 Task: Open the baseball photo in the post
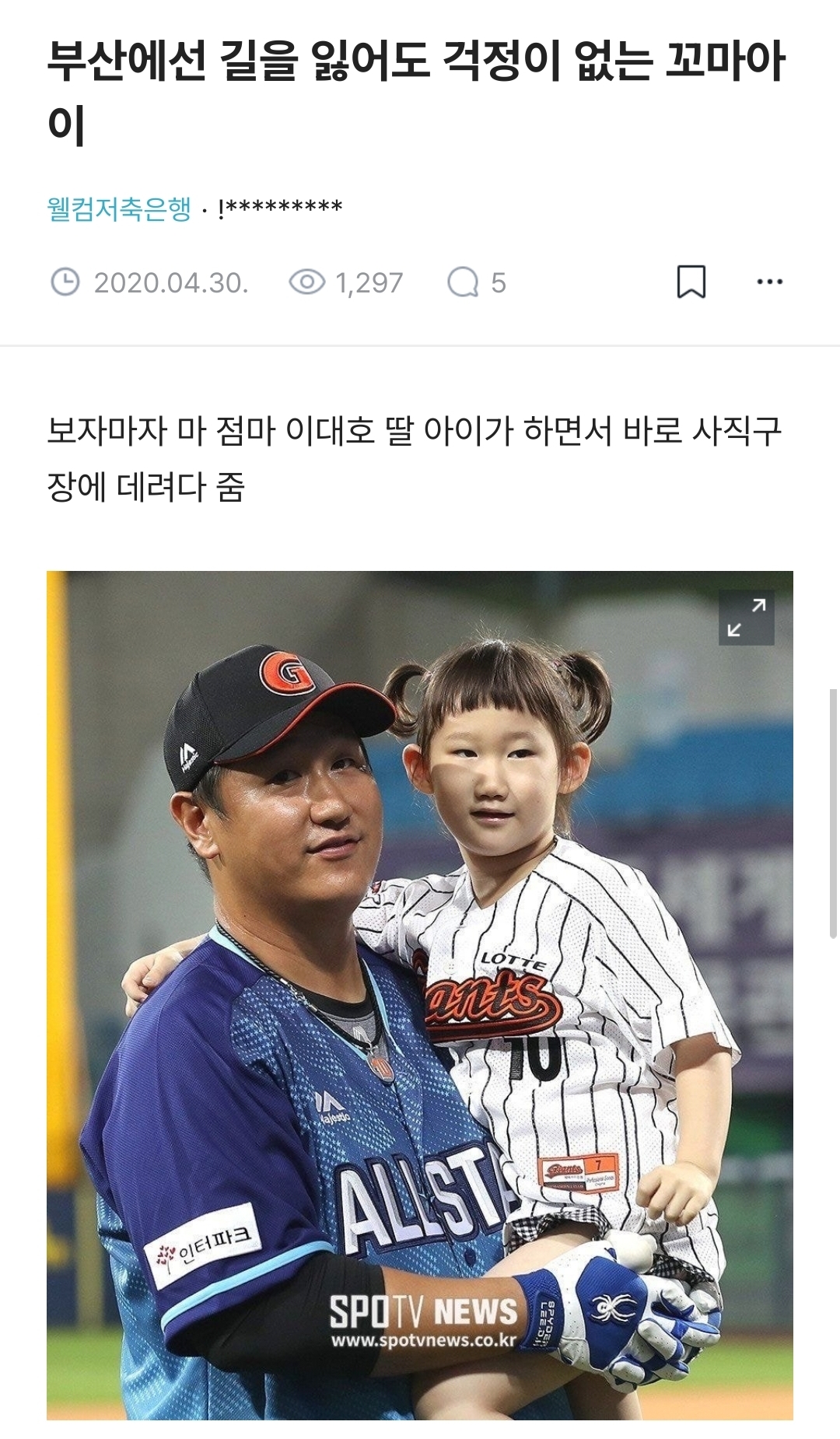tap(420, 996)
